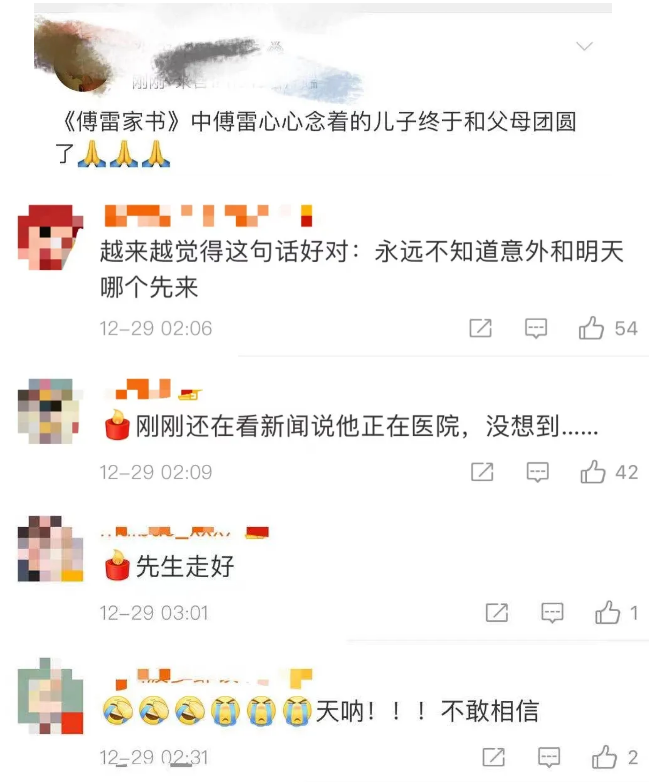Reply to the 12-29 02:09 comment
This screenshot has height=782, width=649.
(538, 471)
